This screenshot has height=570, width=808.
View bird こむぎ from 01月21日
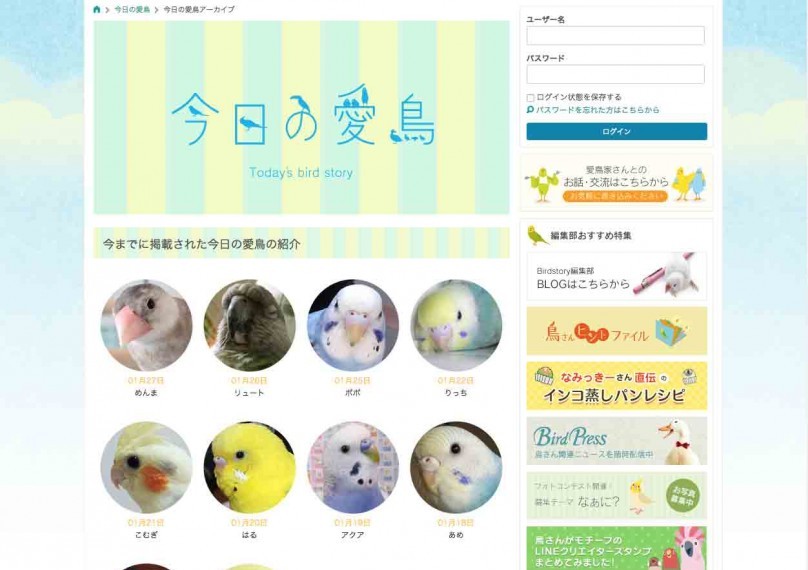pyautogui.click(x=147, y=468)
